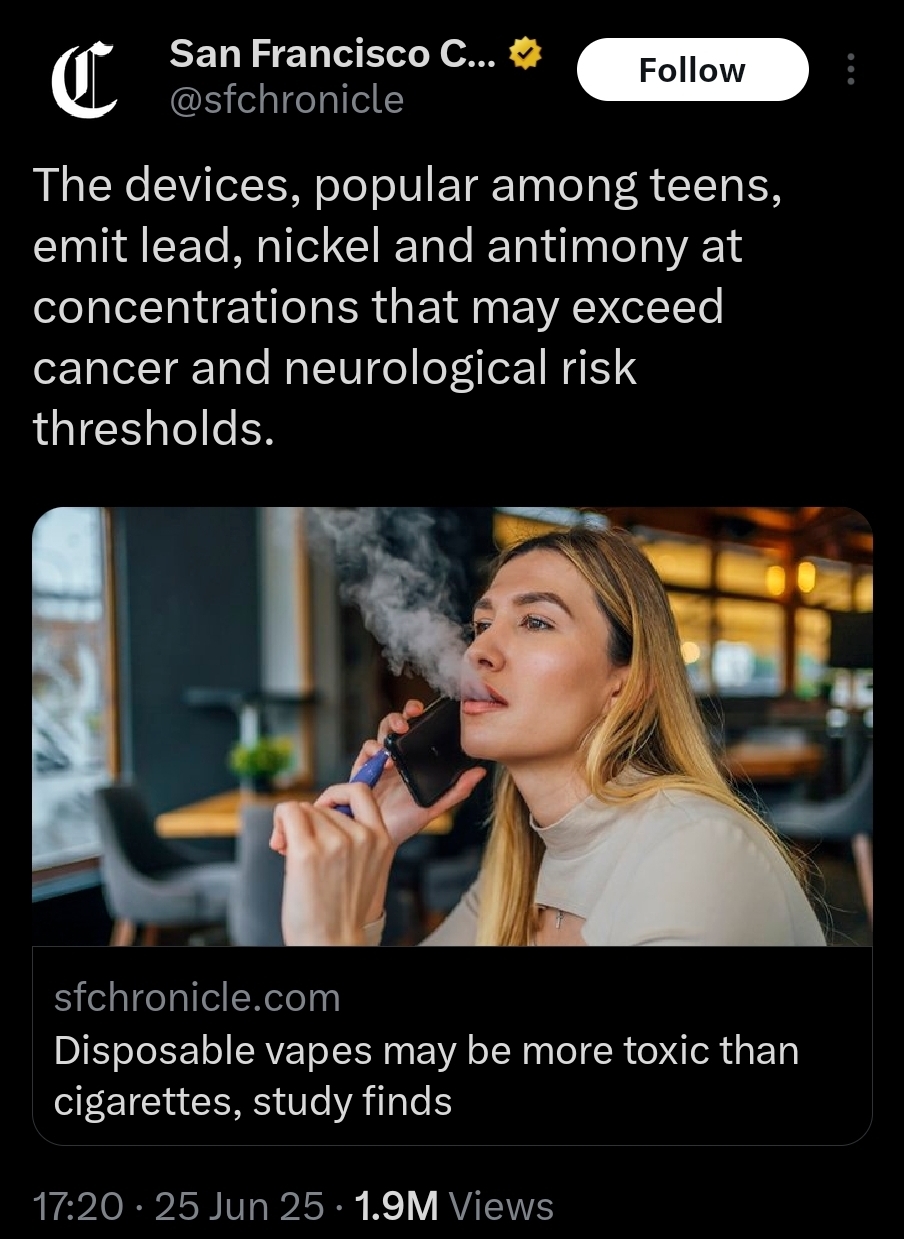Open the San Francisco Chronicle profile avatar
904x1239 pixels.
(x=84, y=79)
